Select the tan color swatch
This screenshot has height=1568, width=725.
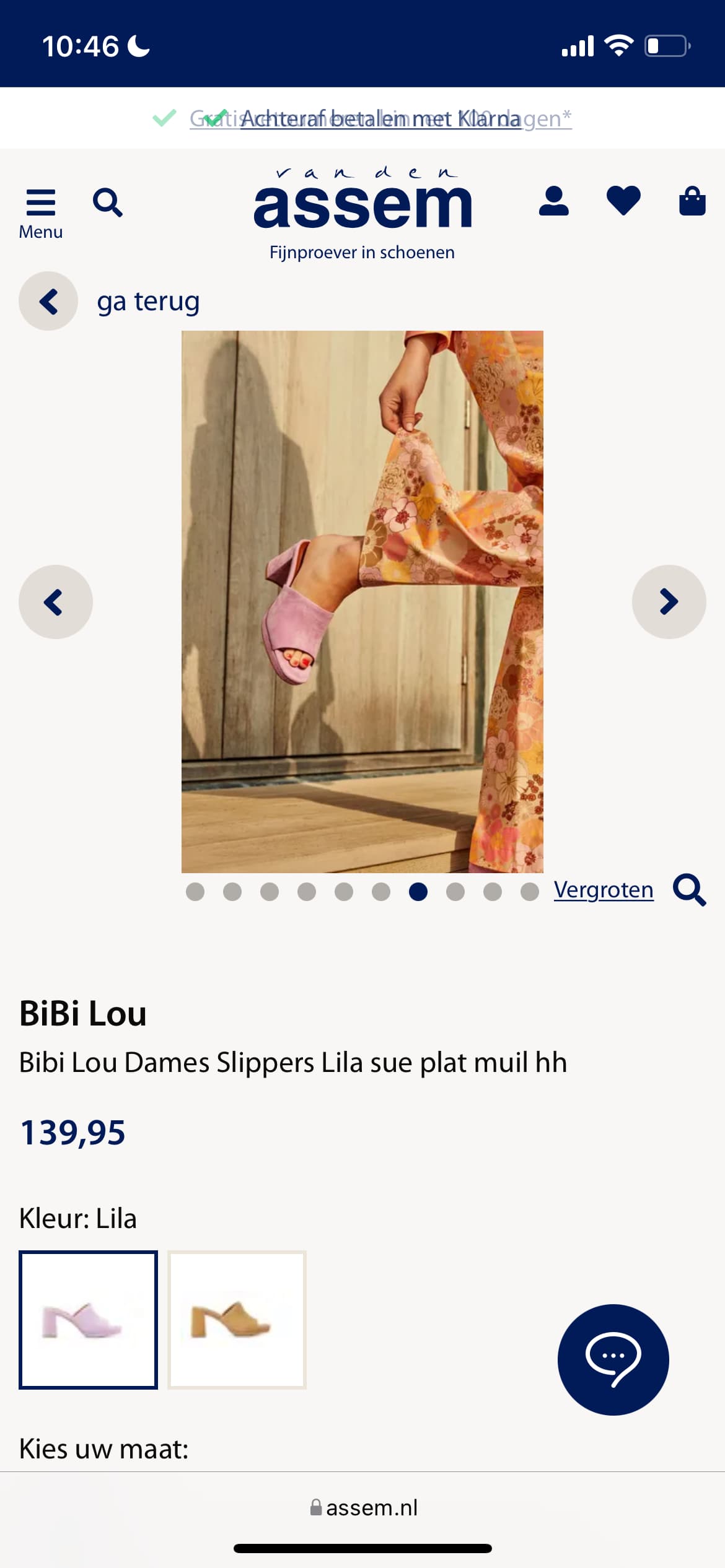point(237,1320)
